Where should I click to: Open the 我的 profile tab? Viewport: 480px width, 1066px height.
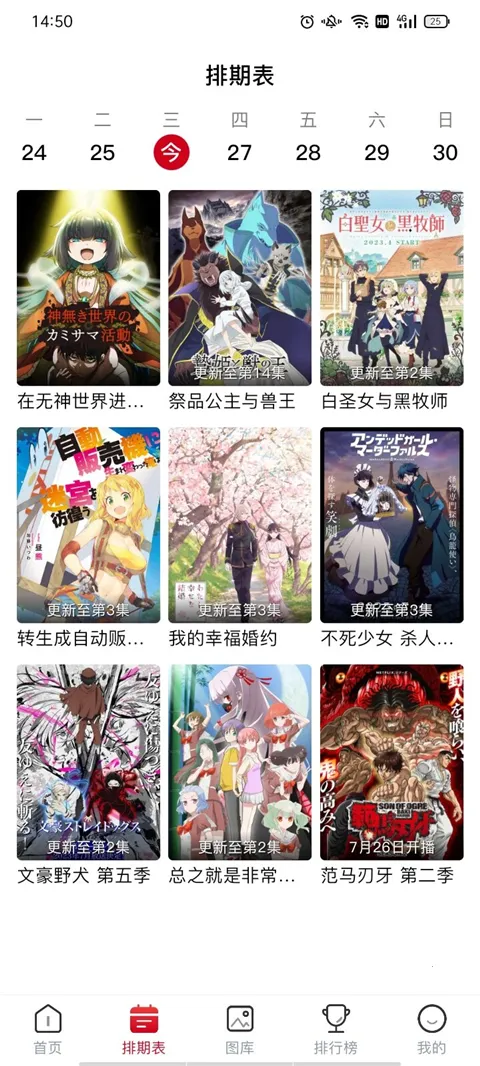pos(432,1029)
